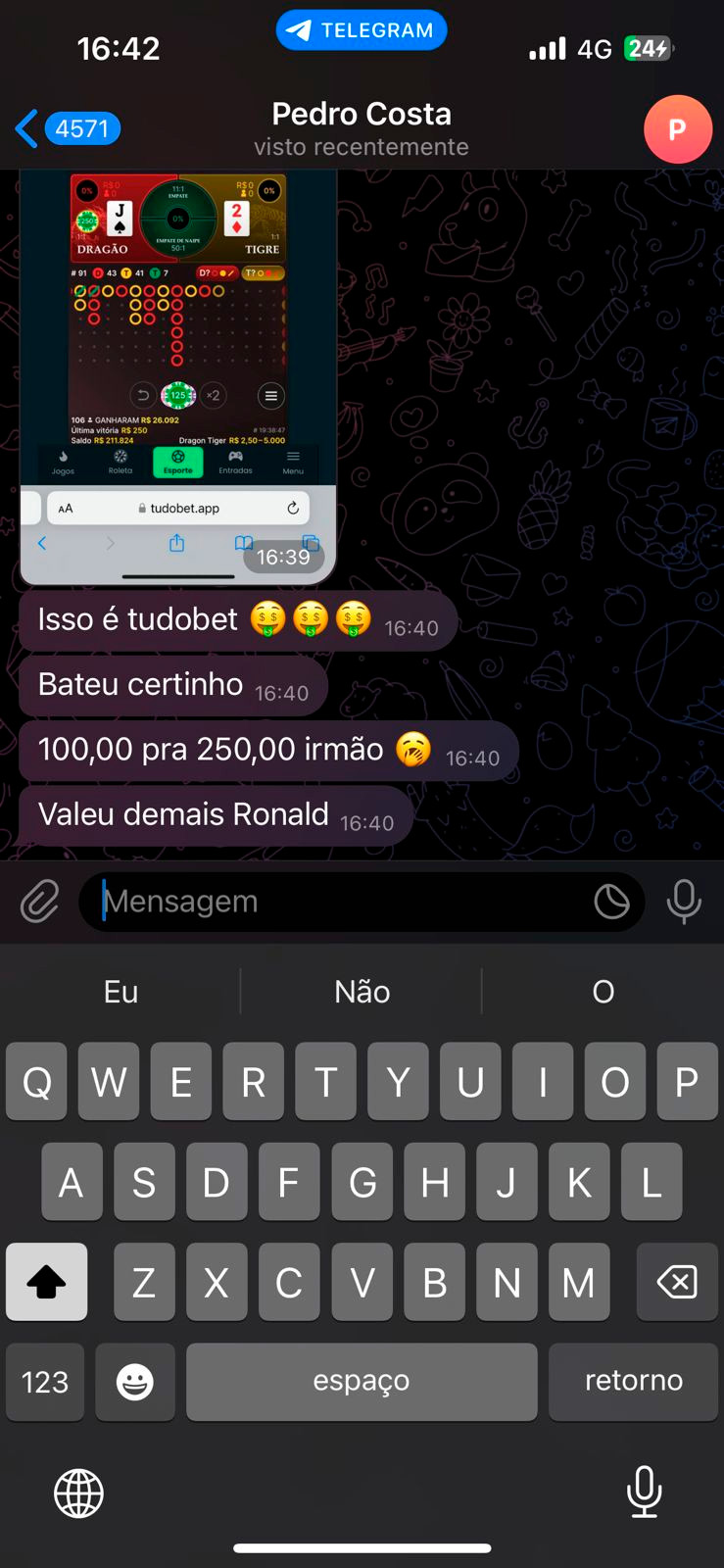Open the emoji keyboard

[x=135, y=1382]
